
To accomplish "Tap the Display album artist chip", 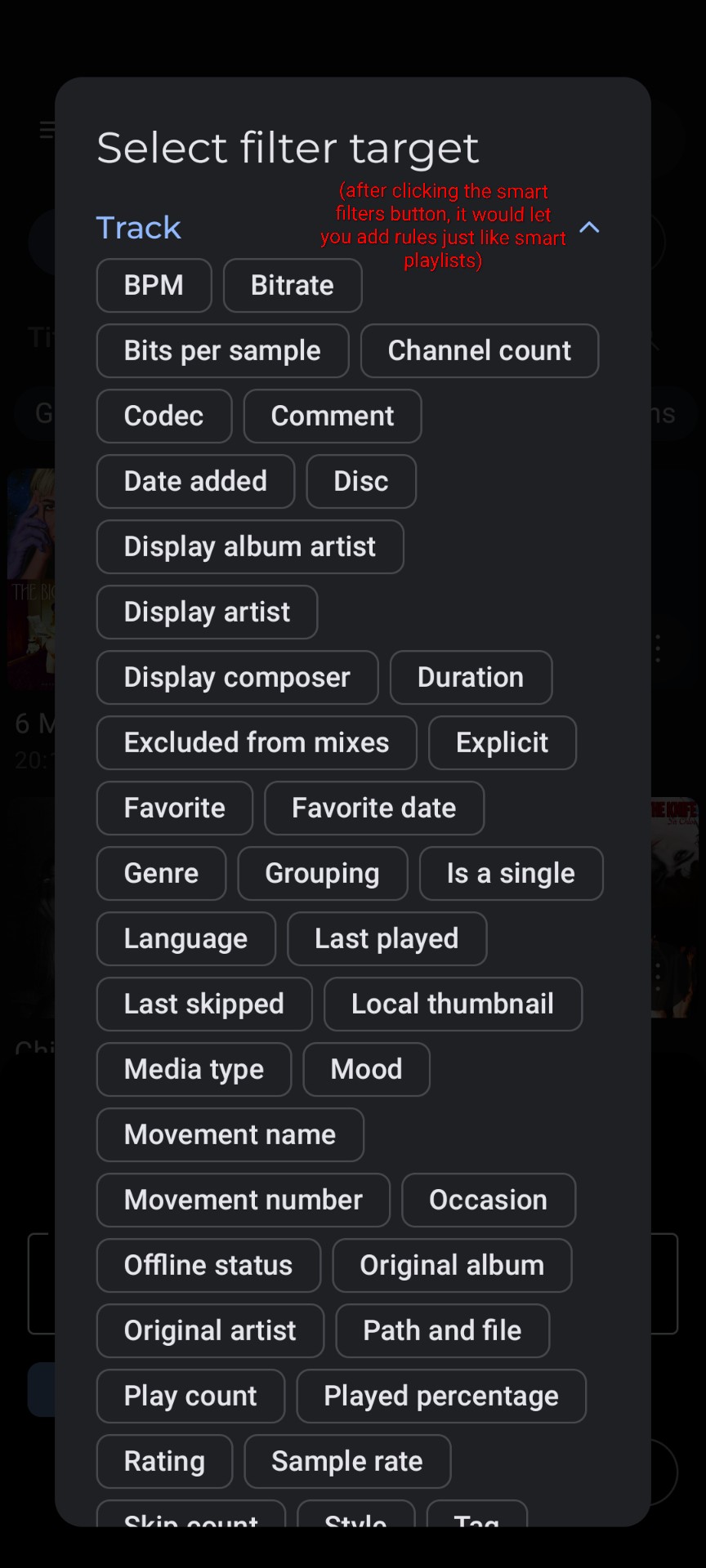I will click(249, 547).
